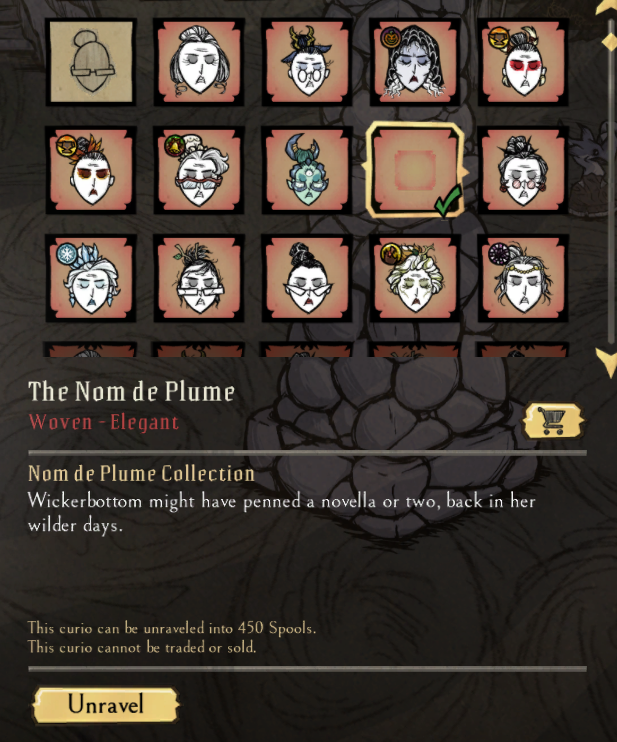Choose the pink round-glasses Wickerbottom skin
The height and width of the screenshot is (742, 617).
click(523, 170)
